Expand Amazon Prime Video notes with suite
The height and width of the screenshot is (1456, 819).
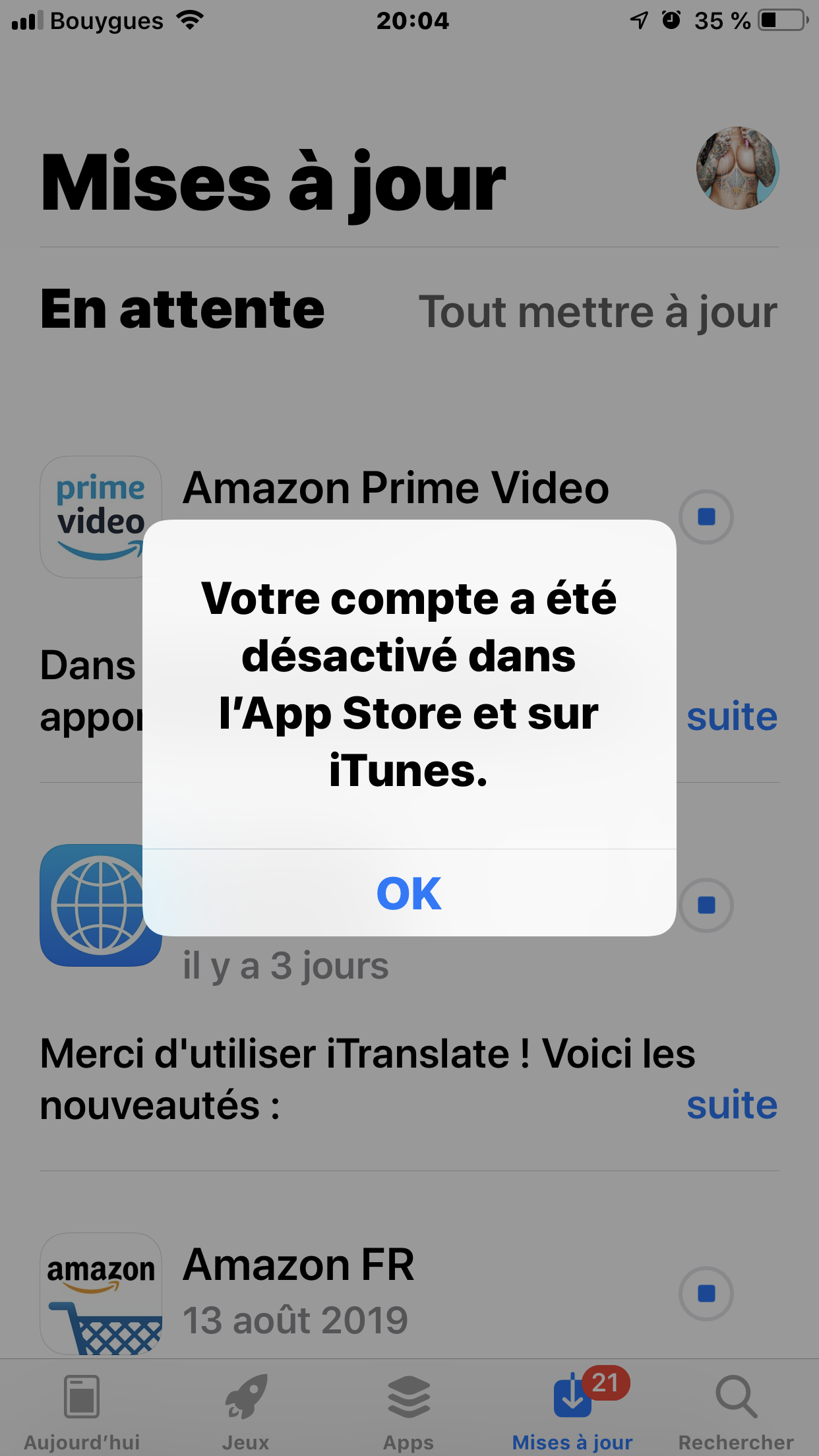732,716
